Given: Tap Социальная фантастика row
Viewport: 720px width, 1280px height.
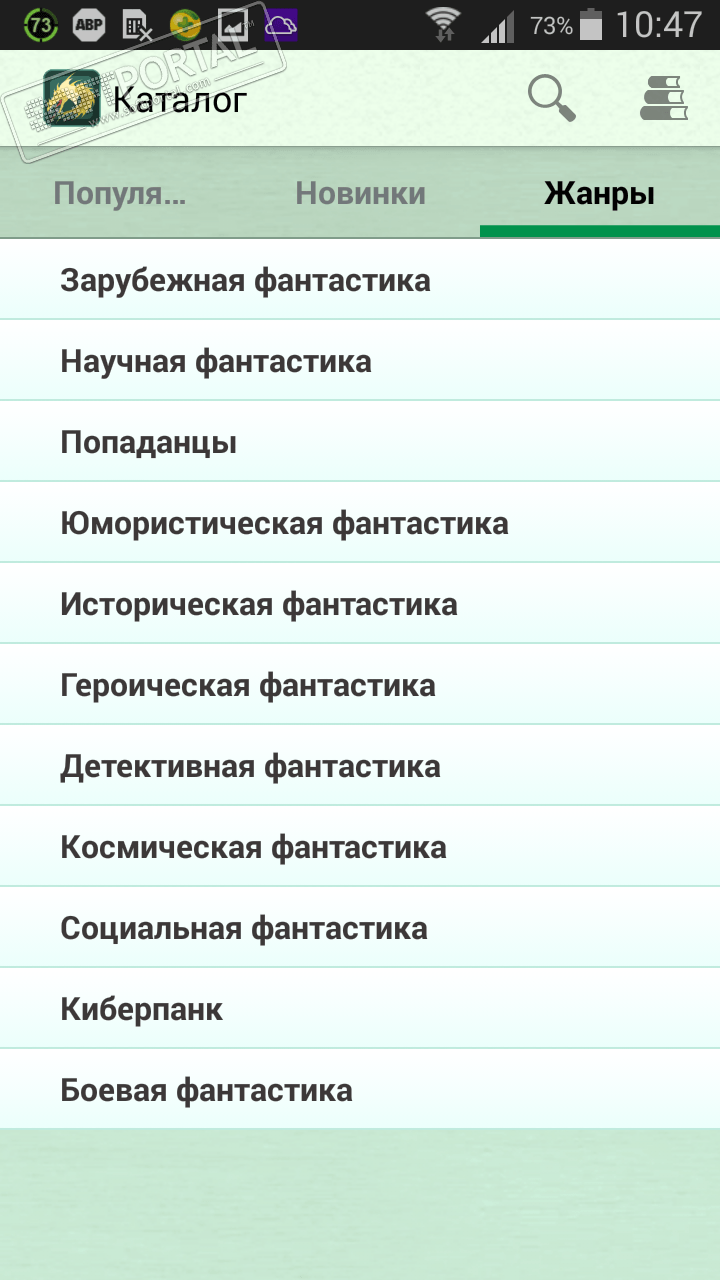Looking at the screenshot, I should point(360,928).
